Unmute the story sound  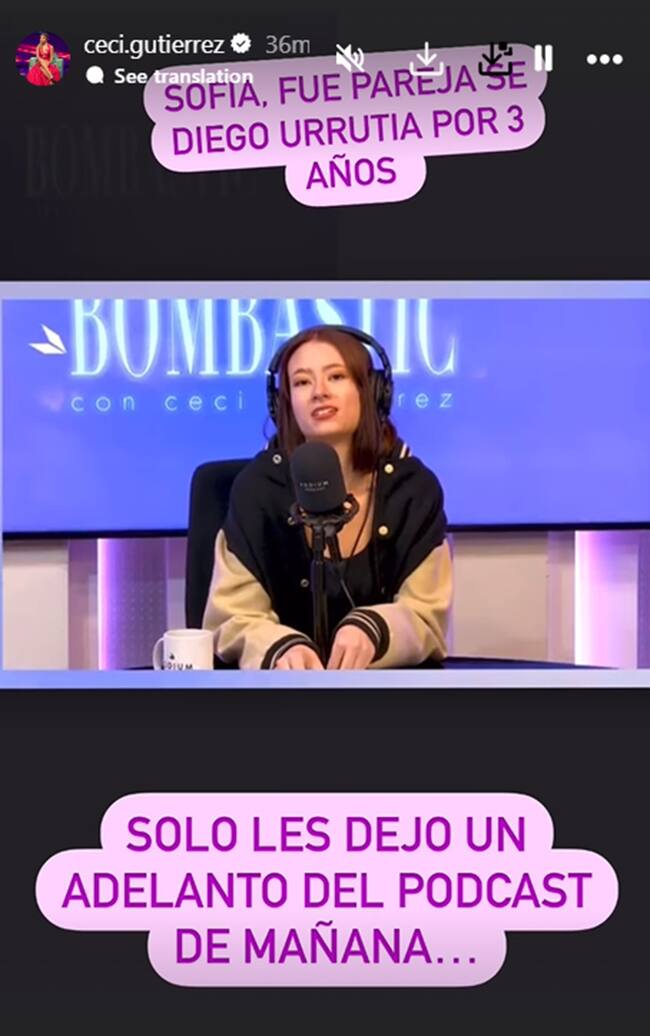[x=350, y=58]
